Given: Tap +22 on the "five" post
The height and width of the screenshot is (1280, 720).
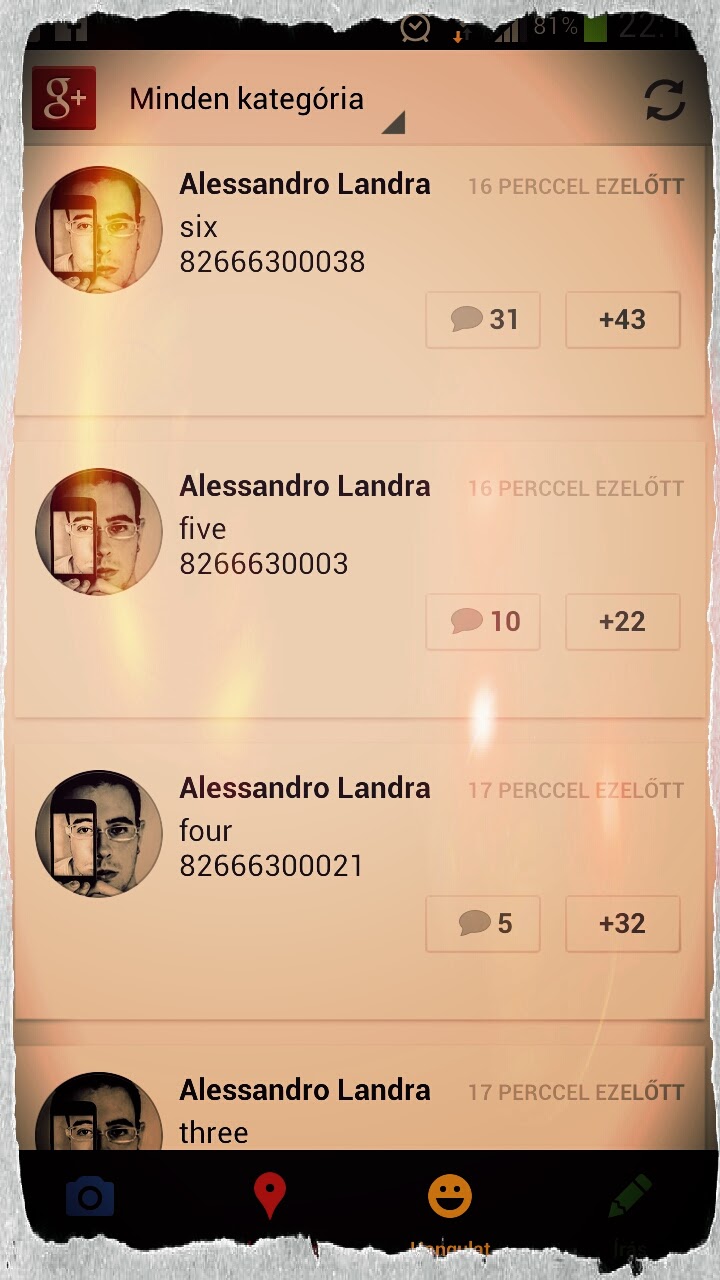Looking at the screenshot, I should pyautogui.click(x=623, y=622).
